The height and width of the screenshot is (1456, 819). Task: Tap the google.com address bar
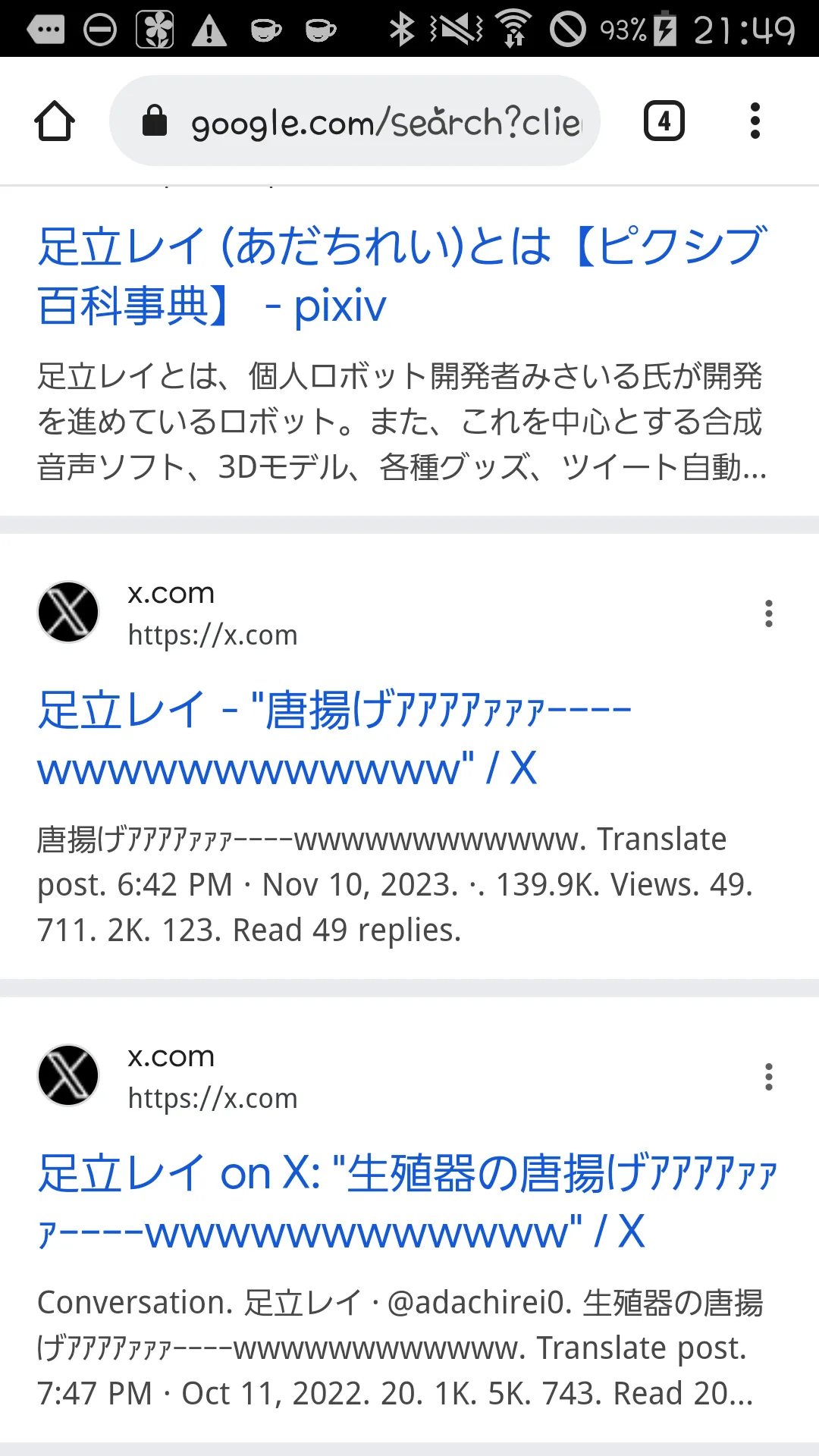(x=355, y=121)
